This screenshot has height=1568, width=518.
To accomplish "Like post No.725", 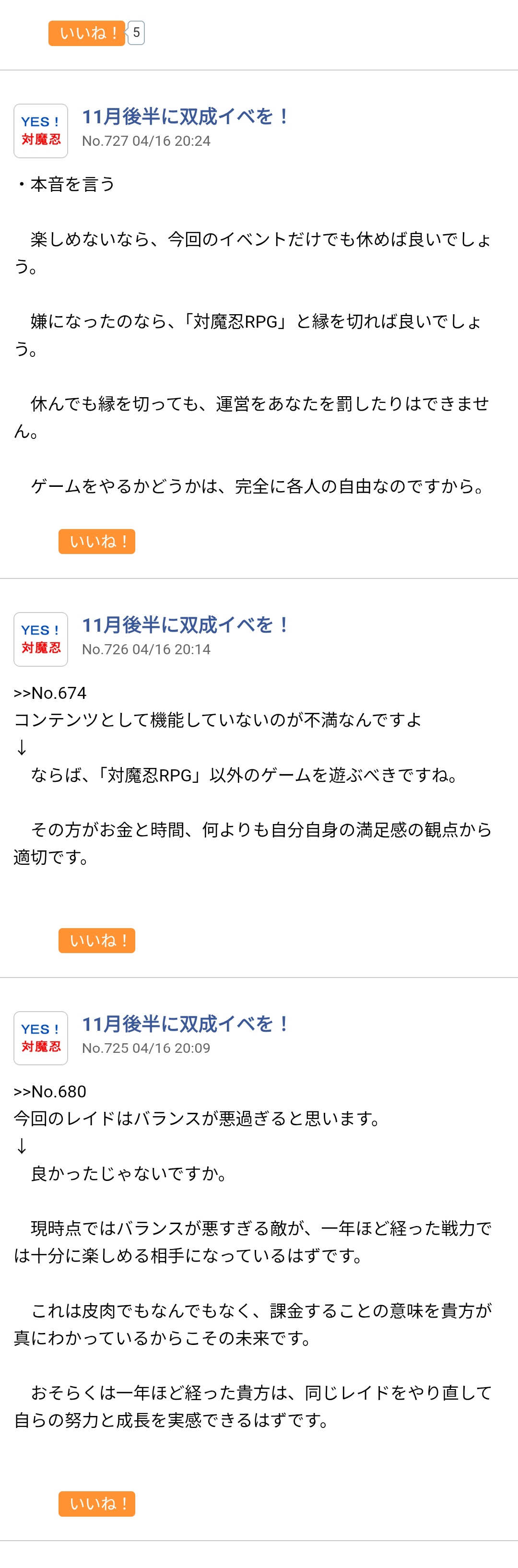I will pos(97,1503).
